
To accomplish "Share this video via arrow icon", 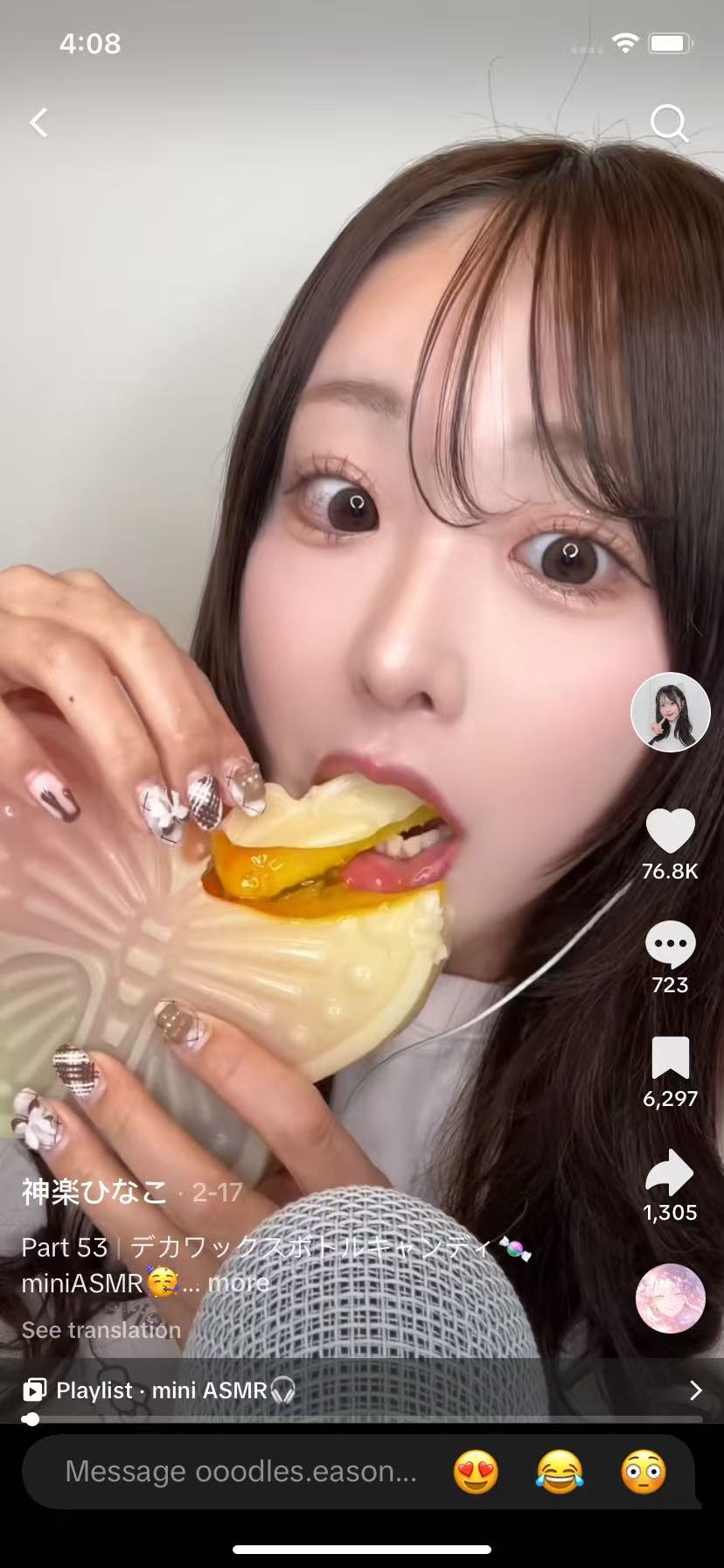I will (670, 1173).
